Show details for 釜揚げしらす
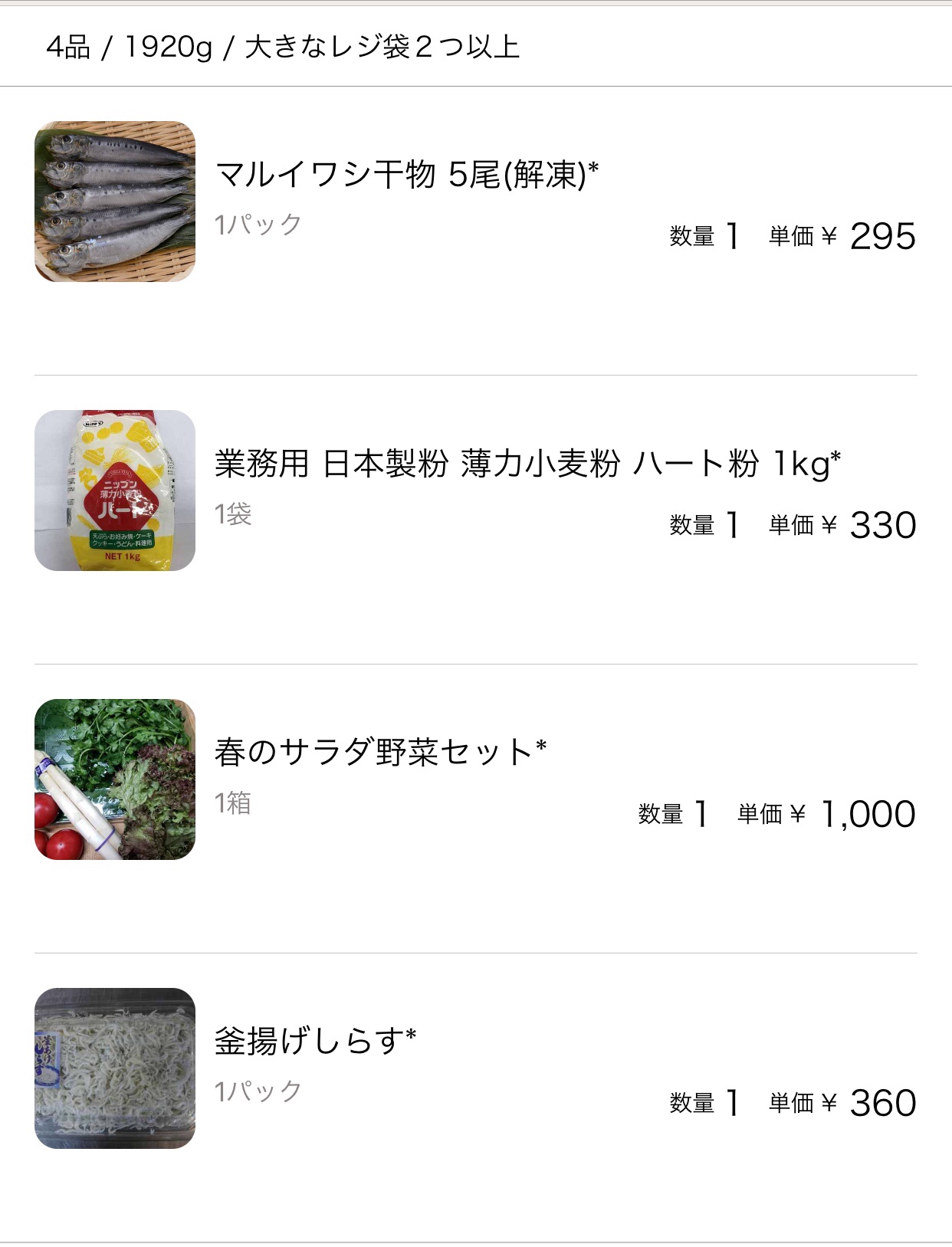The height and width of the screenshot is (1247, 952). click(x=315, y=1041)
